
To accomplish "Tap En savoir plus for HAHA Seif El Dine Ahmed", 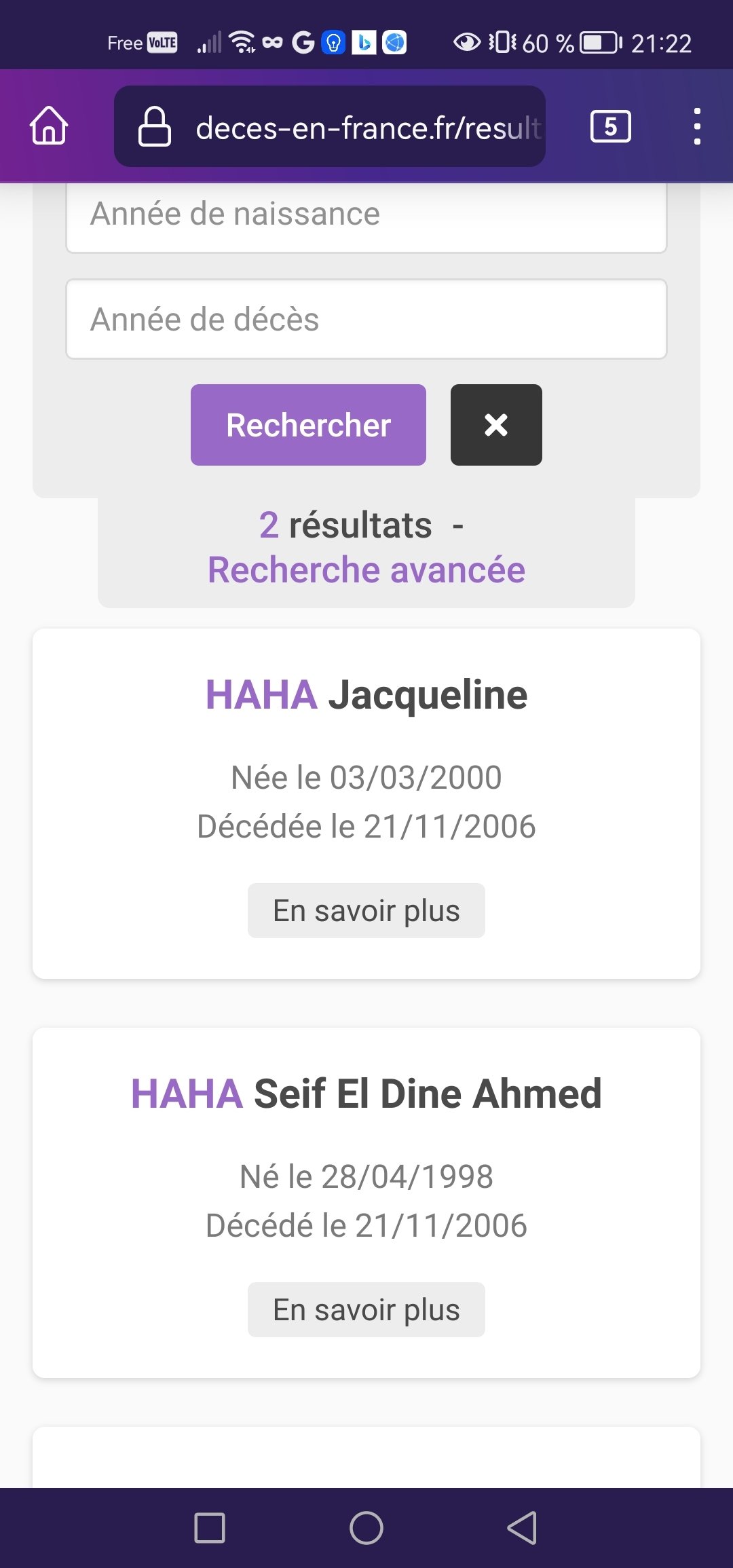I will point(366,1309).
